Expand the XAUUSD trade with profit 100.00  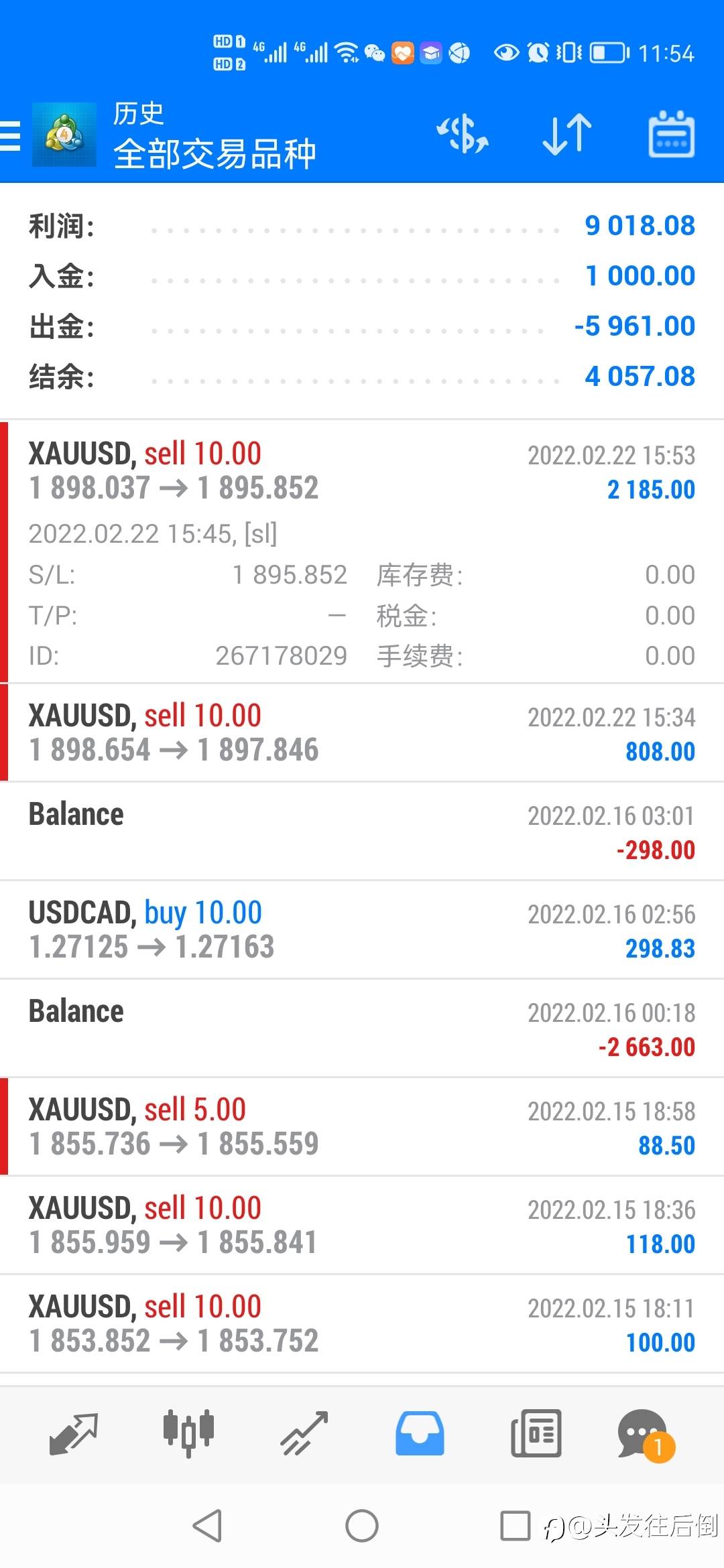coord(362,1323)
